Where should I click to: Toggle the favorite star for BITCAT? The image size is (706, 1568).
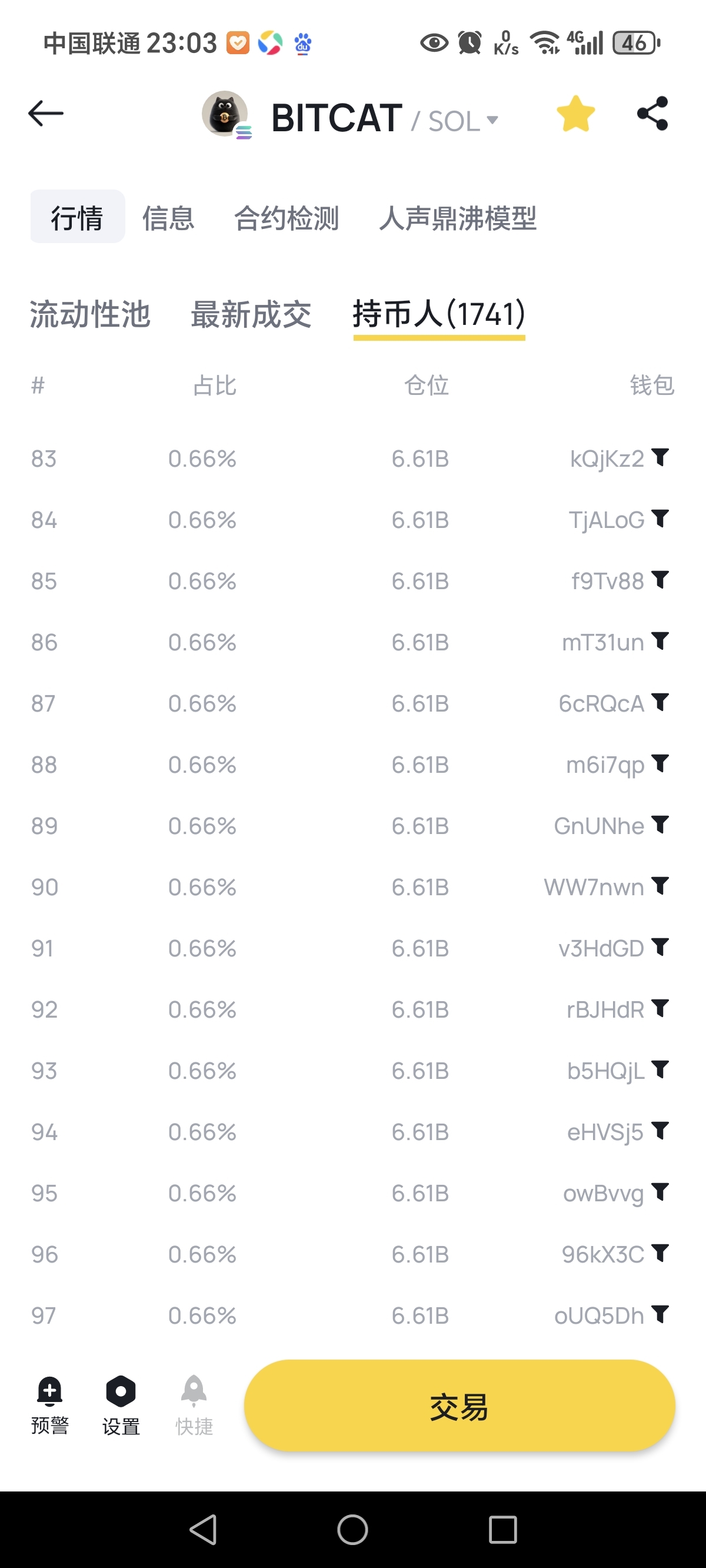575,114
